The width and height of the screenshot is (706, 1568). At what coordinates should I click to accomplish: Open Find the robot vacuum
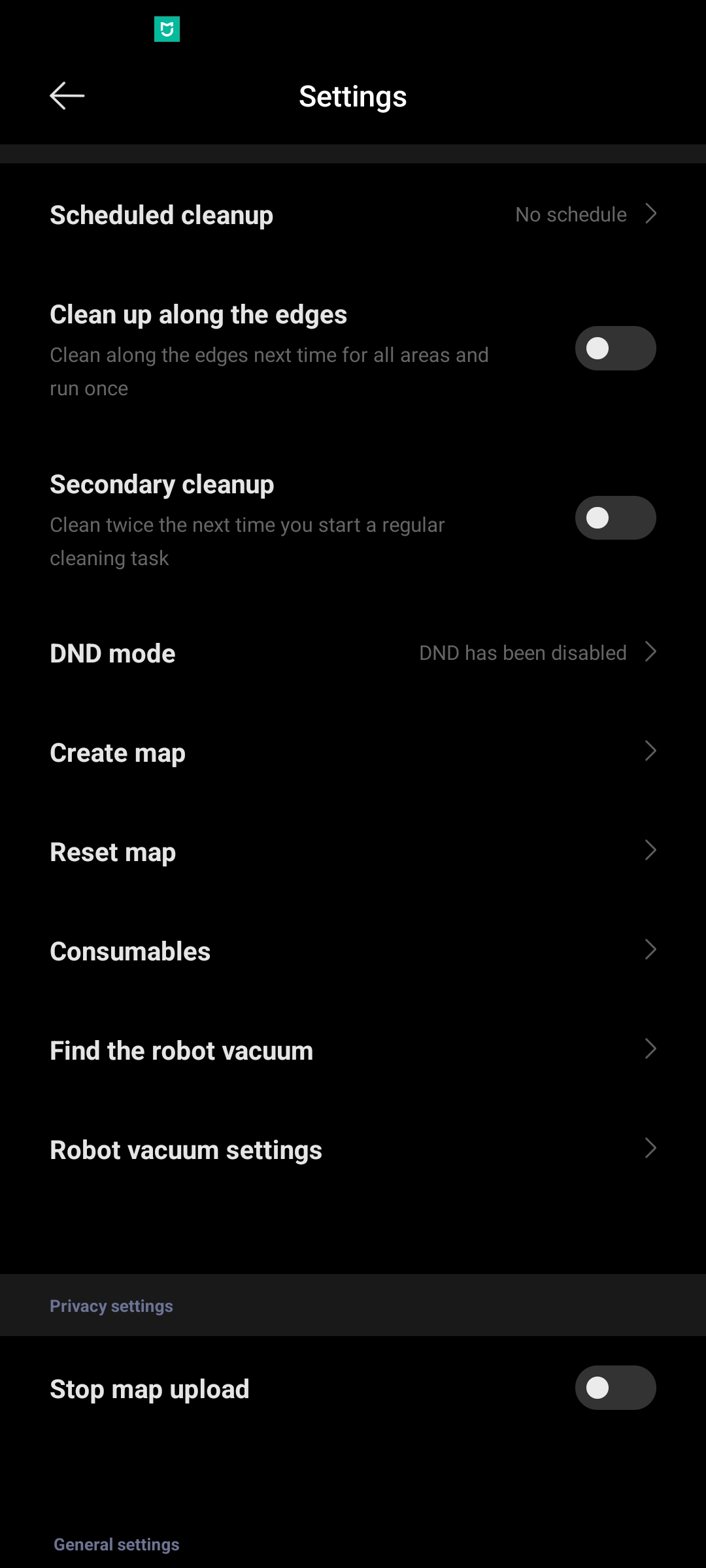(x=353, y=1051)
